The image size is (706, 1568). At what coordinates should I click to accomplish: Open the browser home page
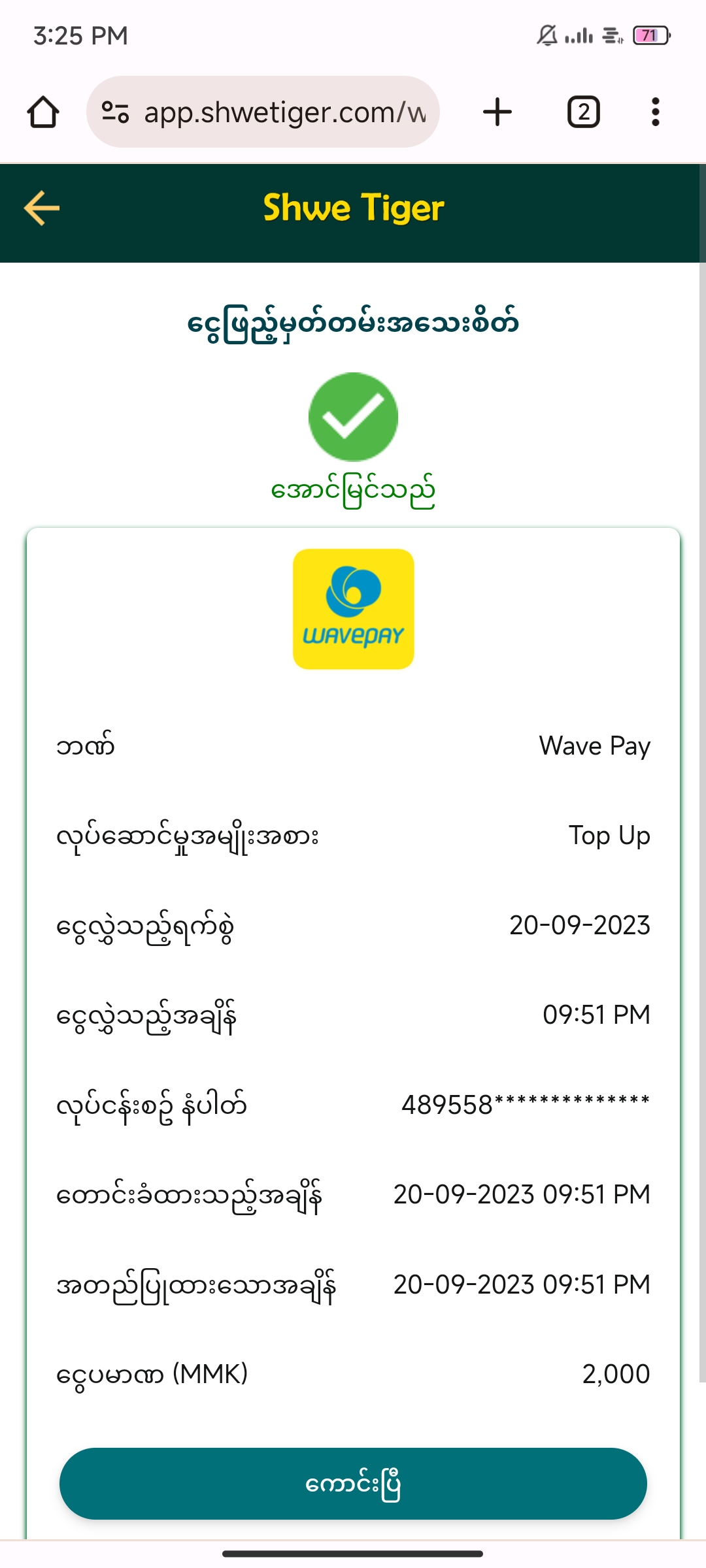[43, 112]
